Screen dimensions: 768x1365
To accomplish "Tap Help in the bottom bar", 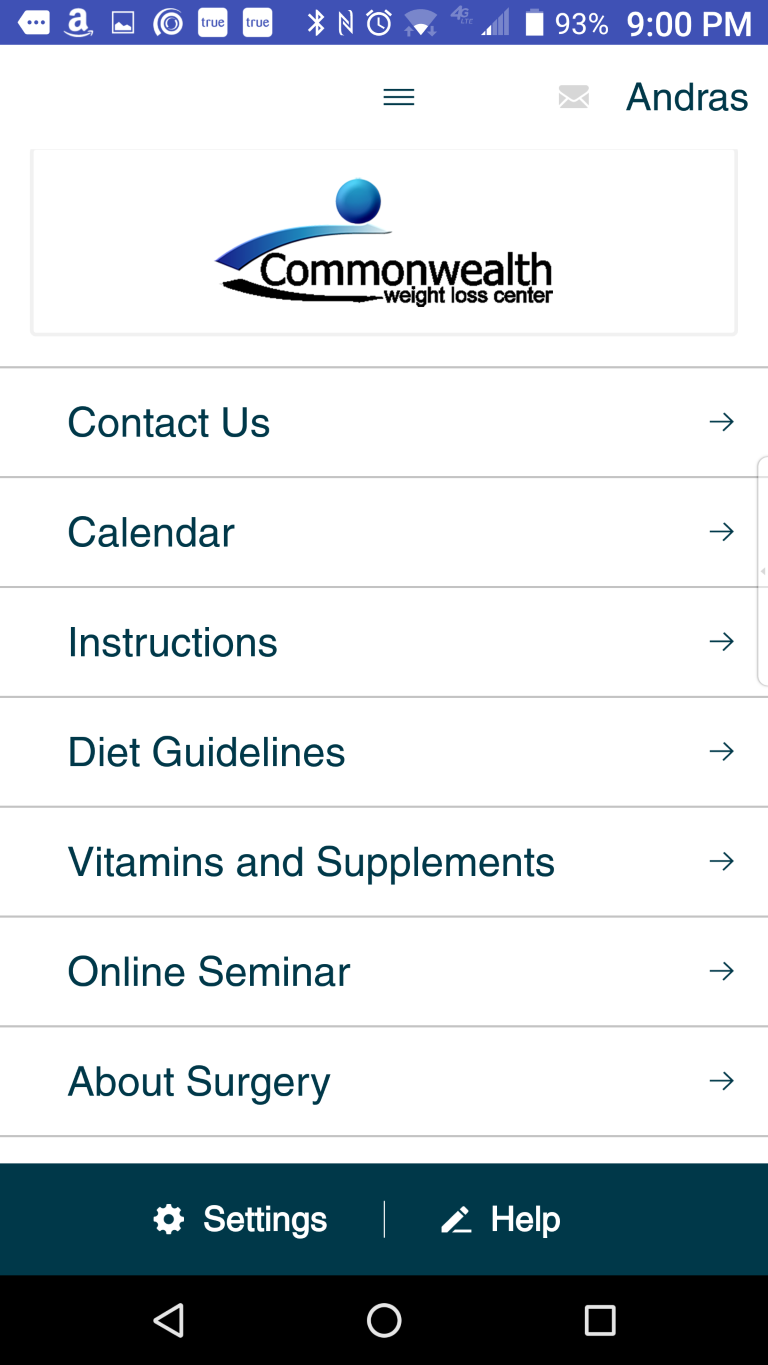I will [501, 1219].
